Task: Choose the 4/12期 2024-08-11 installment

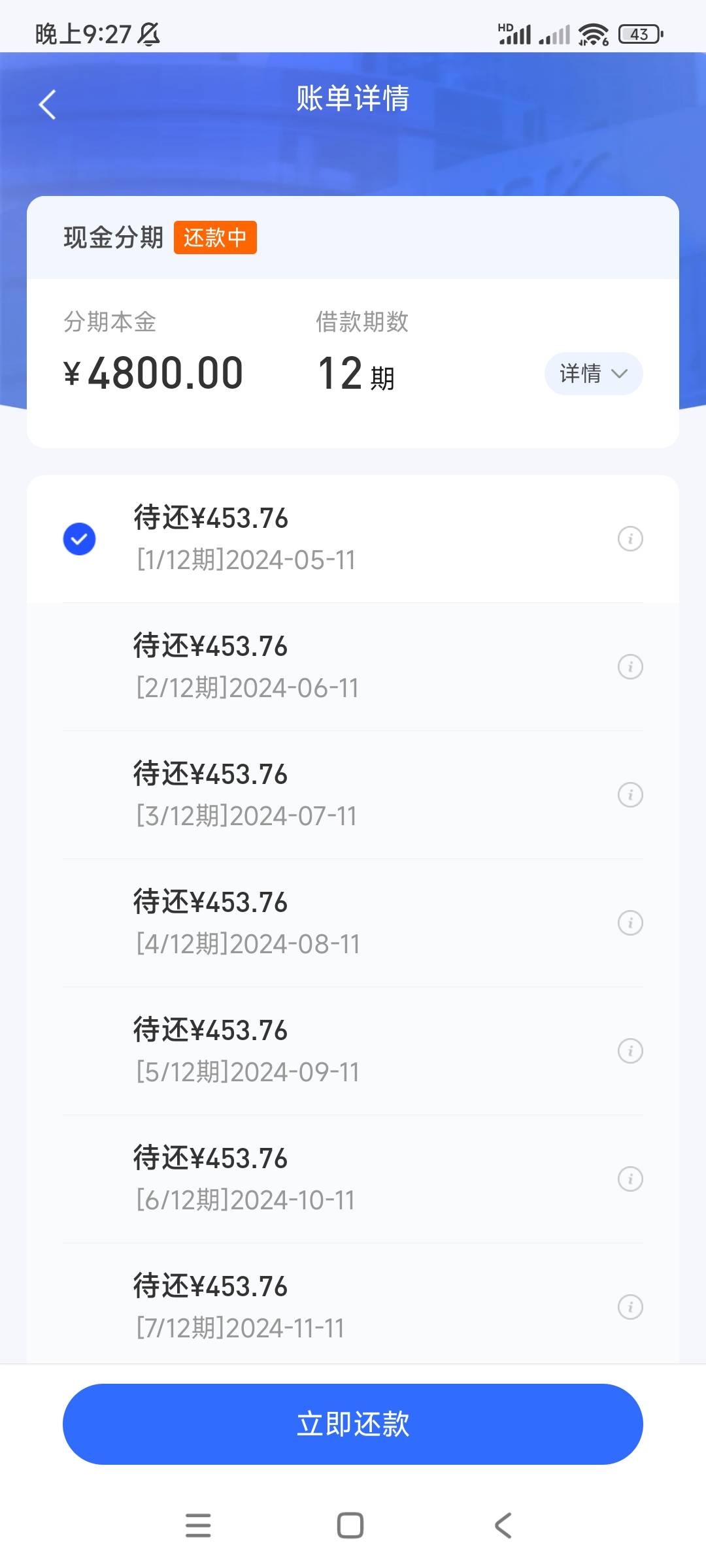Action: [x=353, y=923]
